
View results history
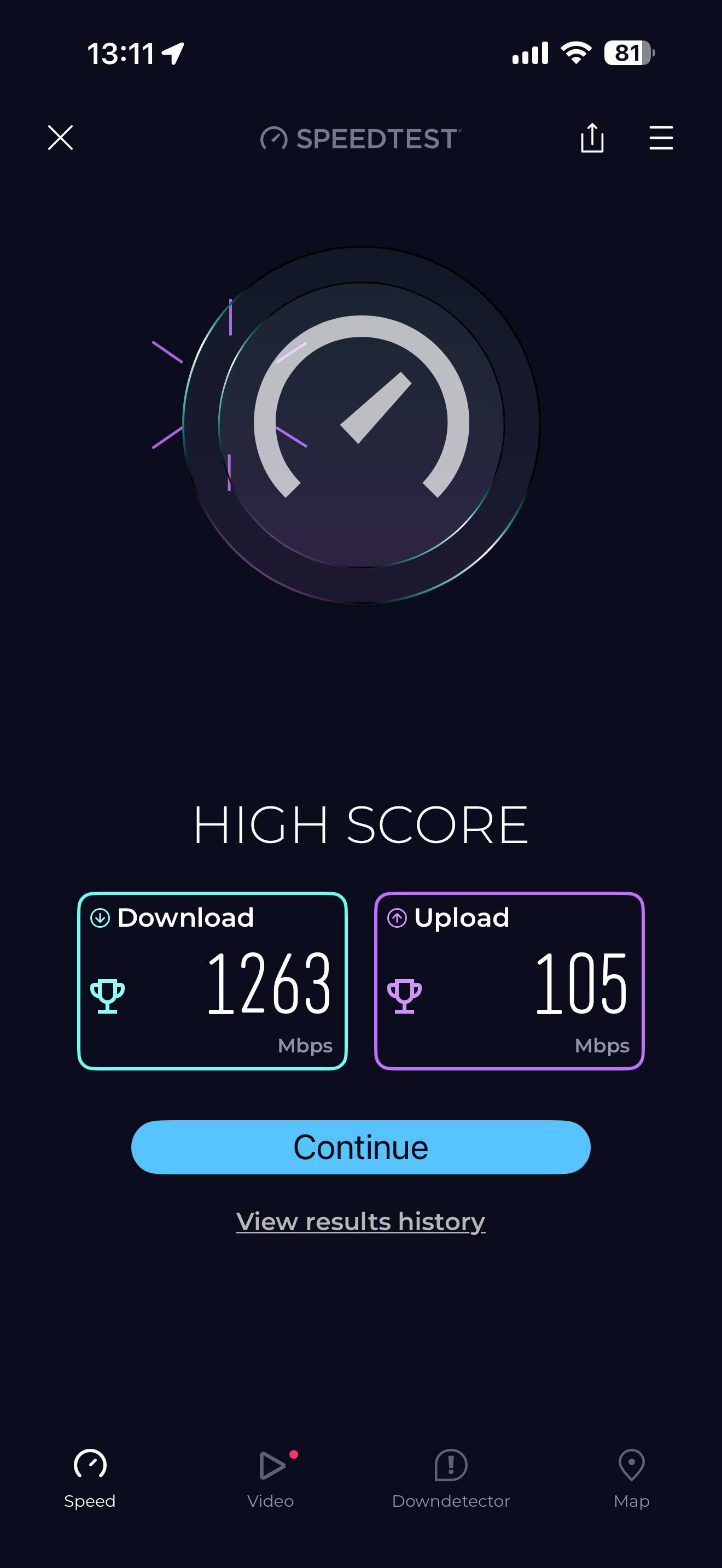point(360,1221)
